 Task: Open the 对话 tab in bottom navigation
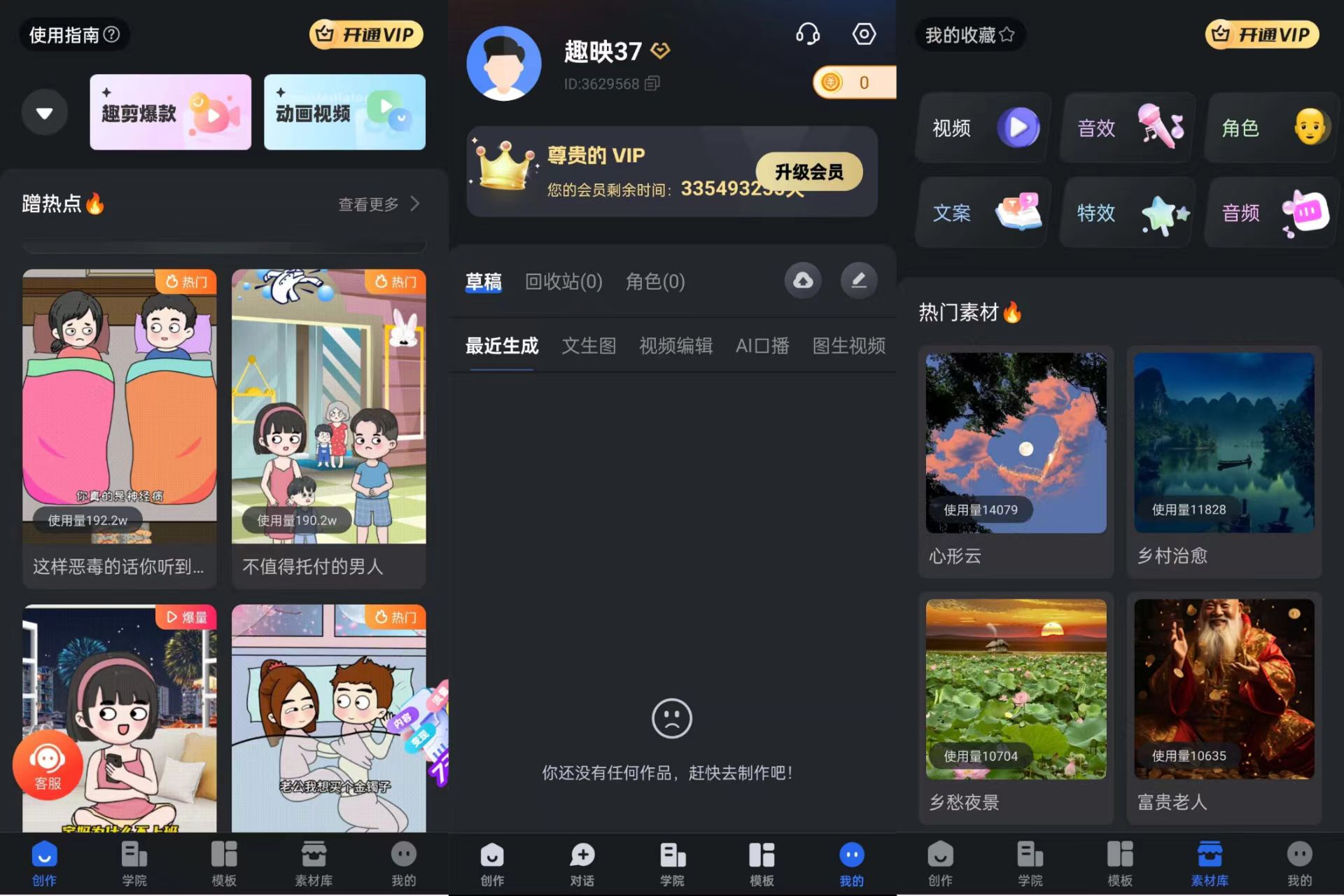pyautogui.click(x=582, y=864)
